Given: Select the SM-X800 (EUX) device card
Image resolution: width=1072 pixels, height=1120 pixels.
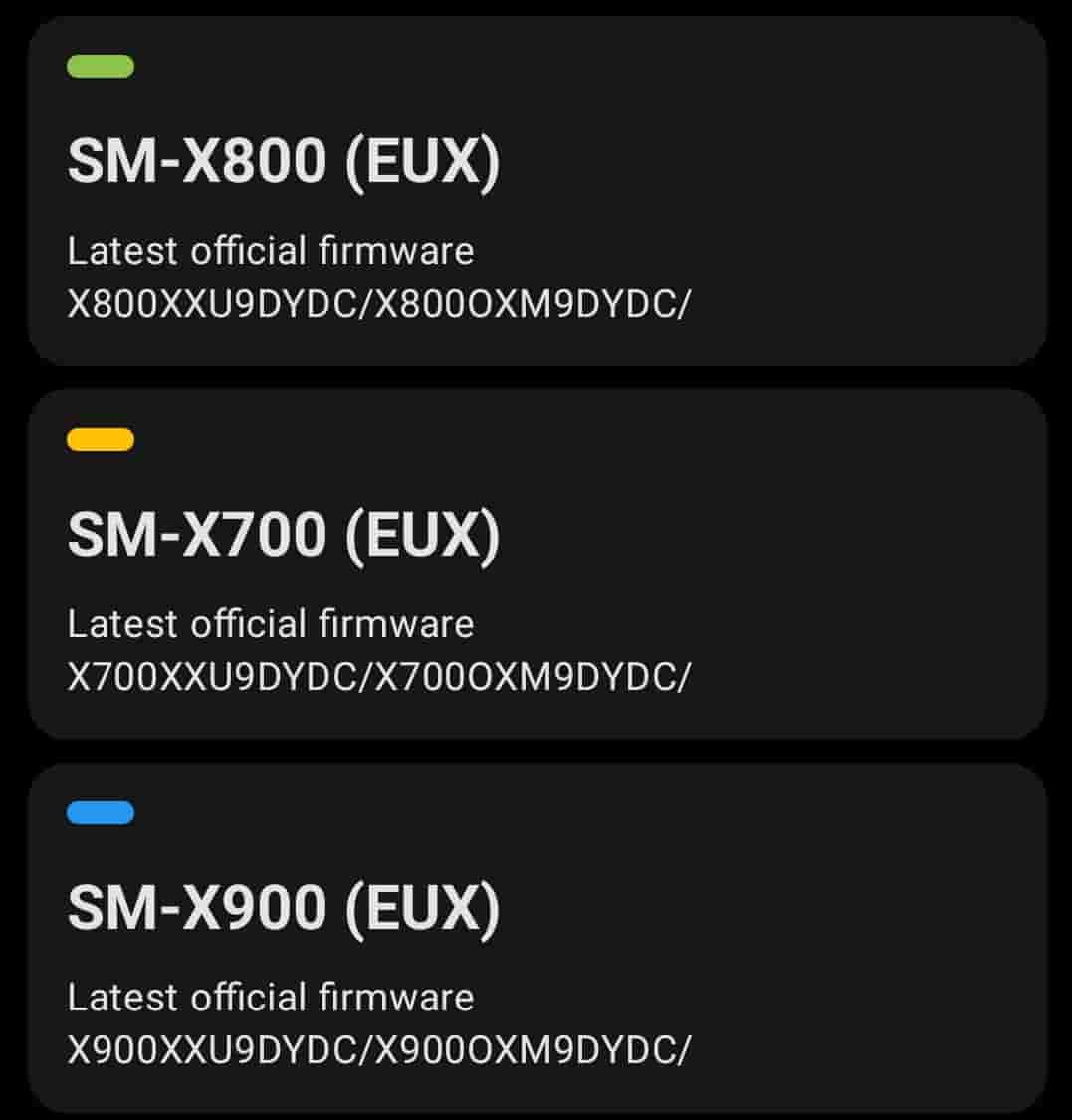Looking at the screenshot, I should click(536, 194).
